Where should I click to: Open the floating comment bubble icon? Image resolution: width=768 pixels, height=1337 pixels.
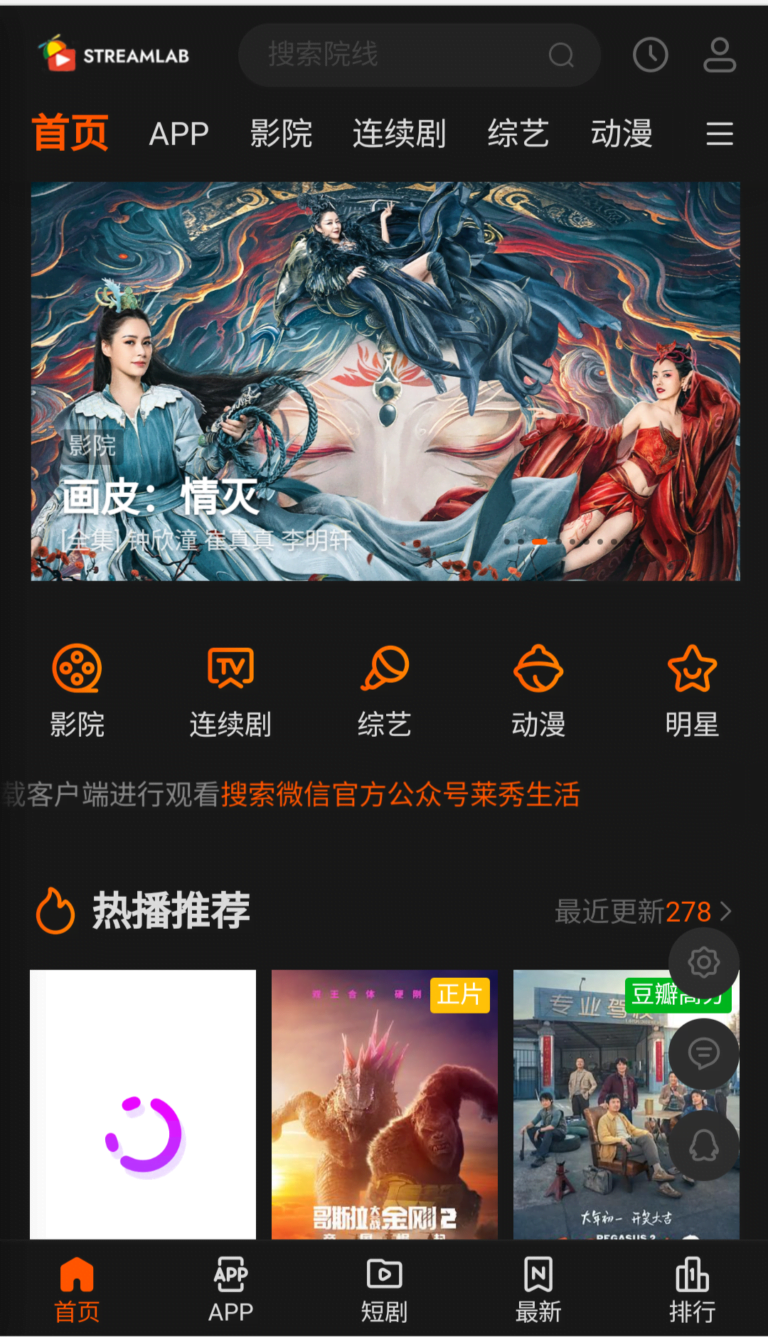pos(704,1054)
